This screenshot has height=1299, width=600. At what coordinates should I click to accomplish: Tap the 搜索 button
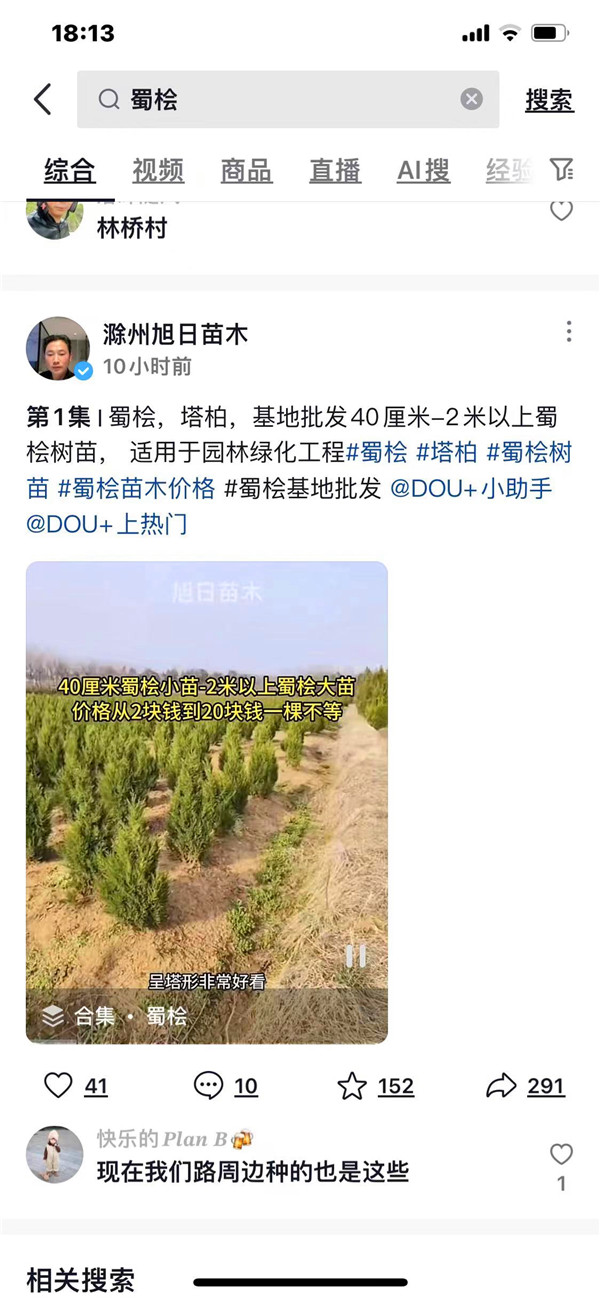pos(549,99)
